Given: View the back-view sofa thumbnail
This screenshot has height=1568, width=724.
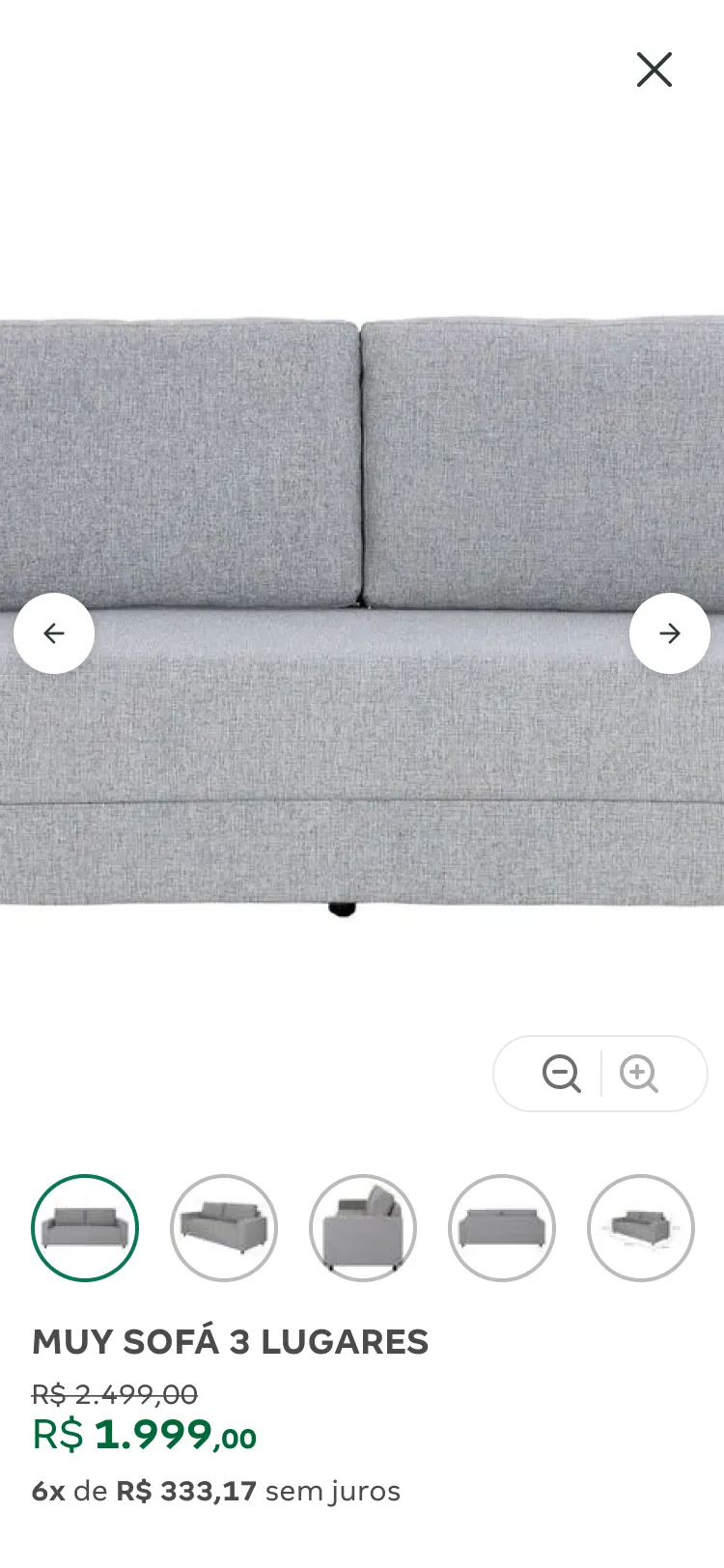Looking at the screenshot, I should click(501, 1227).
